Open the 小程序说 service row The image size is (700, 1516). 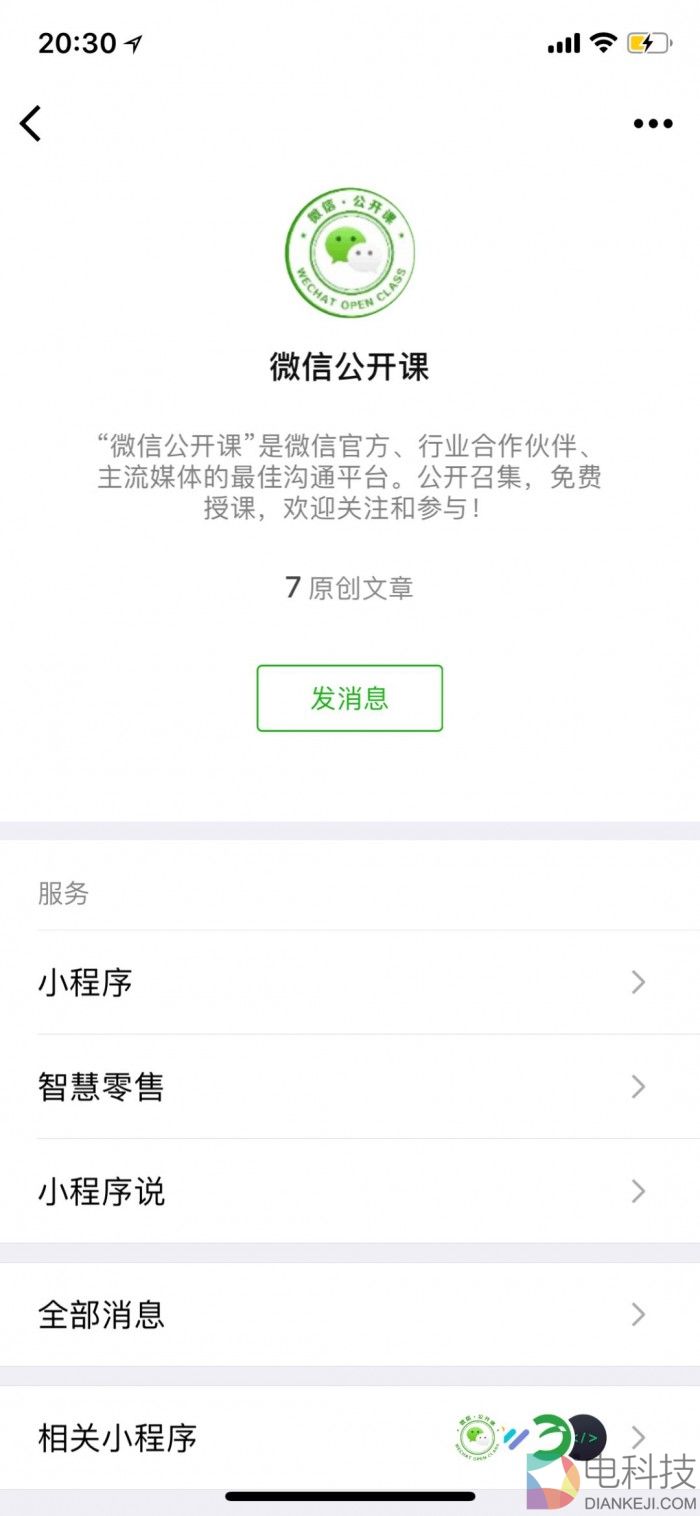[x=350, y=1191]
